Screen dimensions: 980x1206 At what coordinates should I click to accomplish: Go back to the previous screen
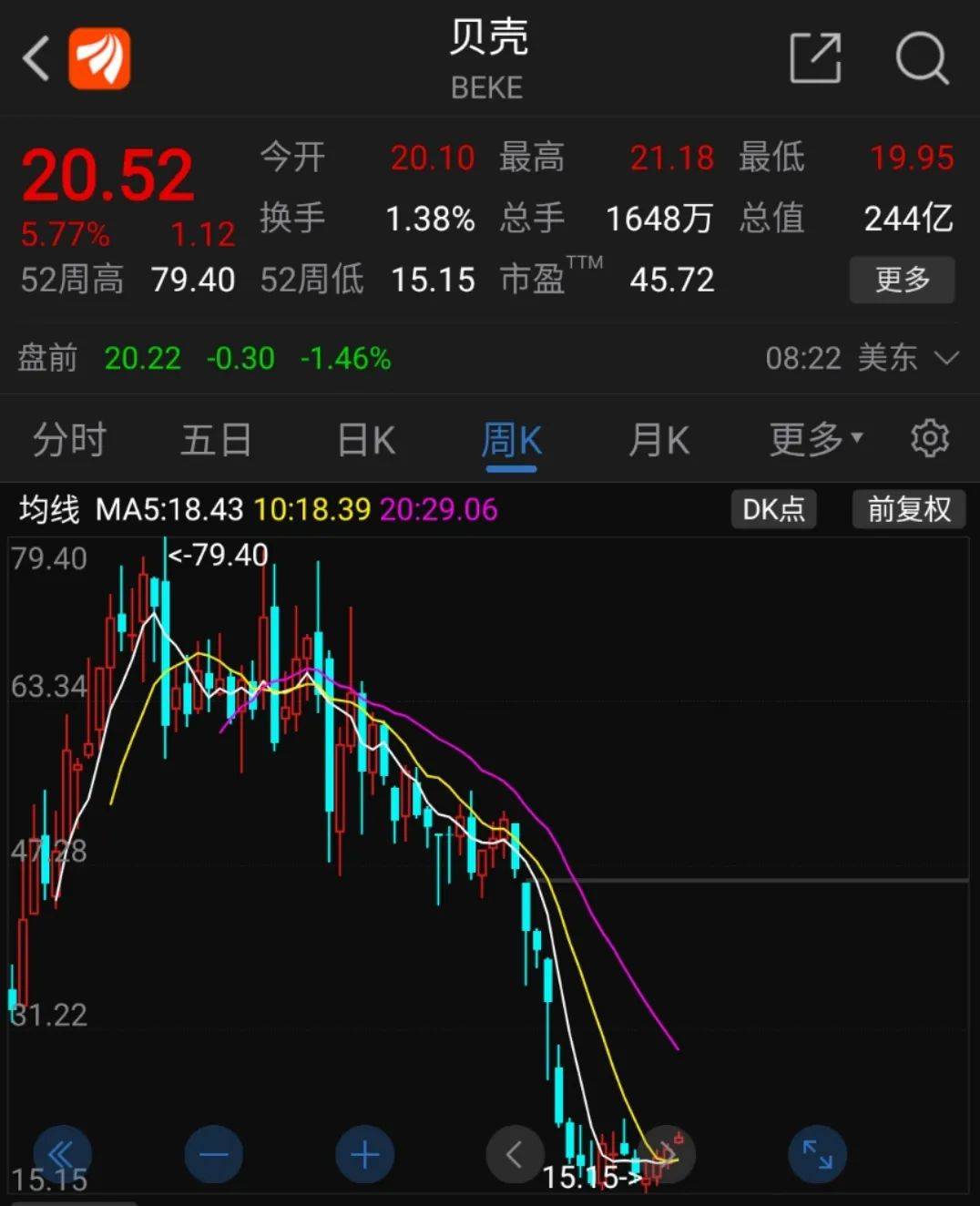tap(36, 59)
